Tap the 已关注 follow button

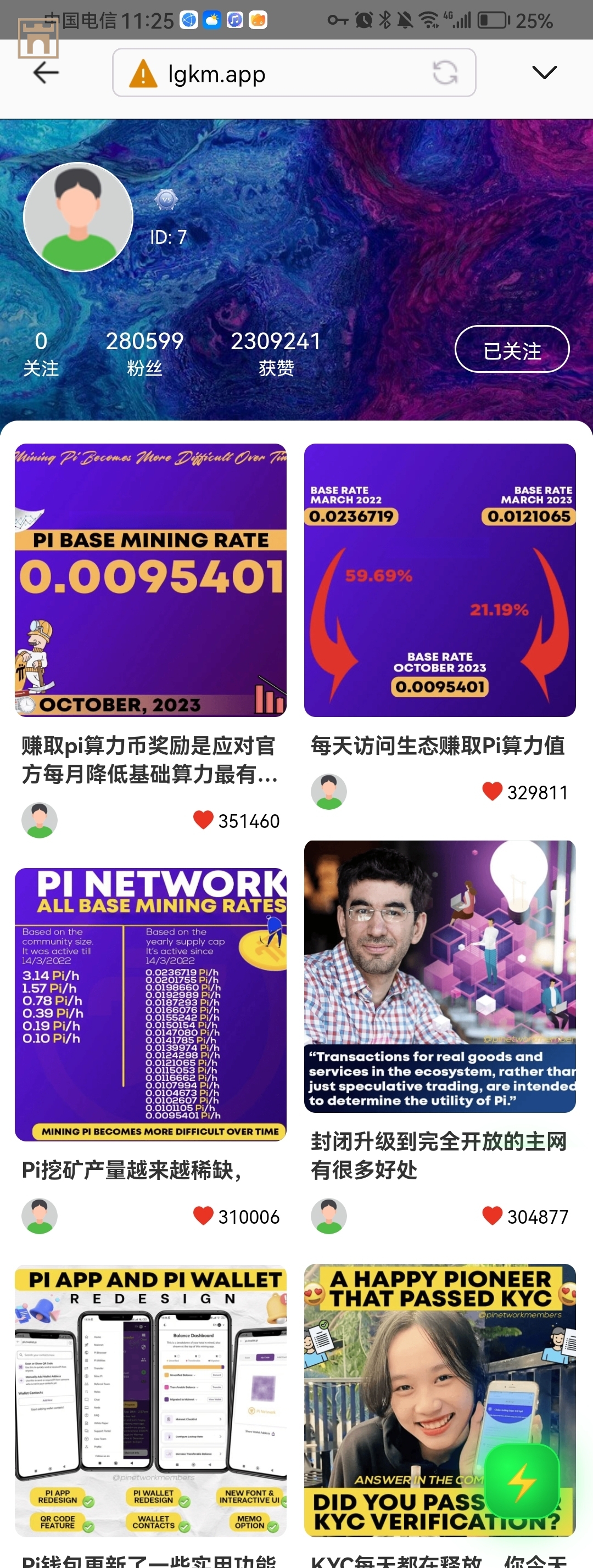click(511, 349)
